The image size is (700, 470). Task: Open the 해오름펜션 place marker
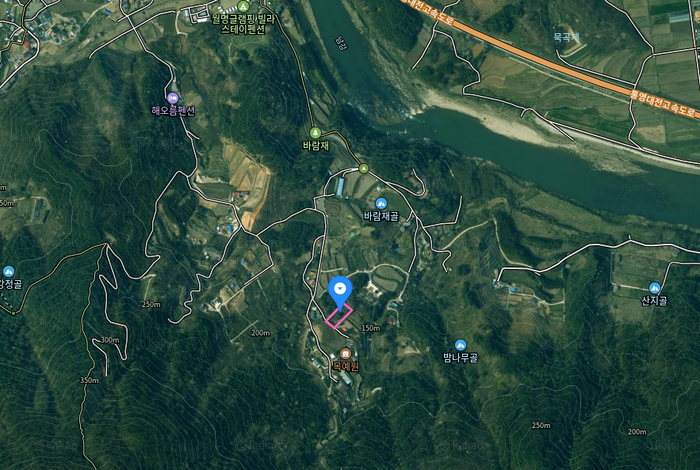pos(173,98)
